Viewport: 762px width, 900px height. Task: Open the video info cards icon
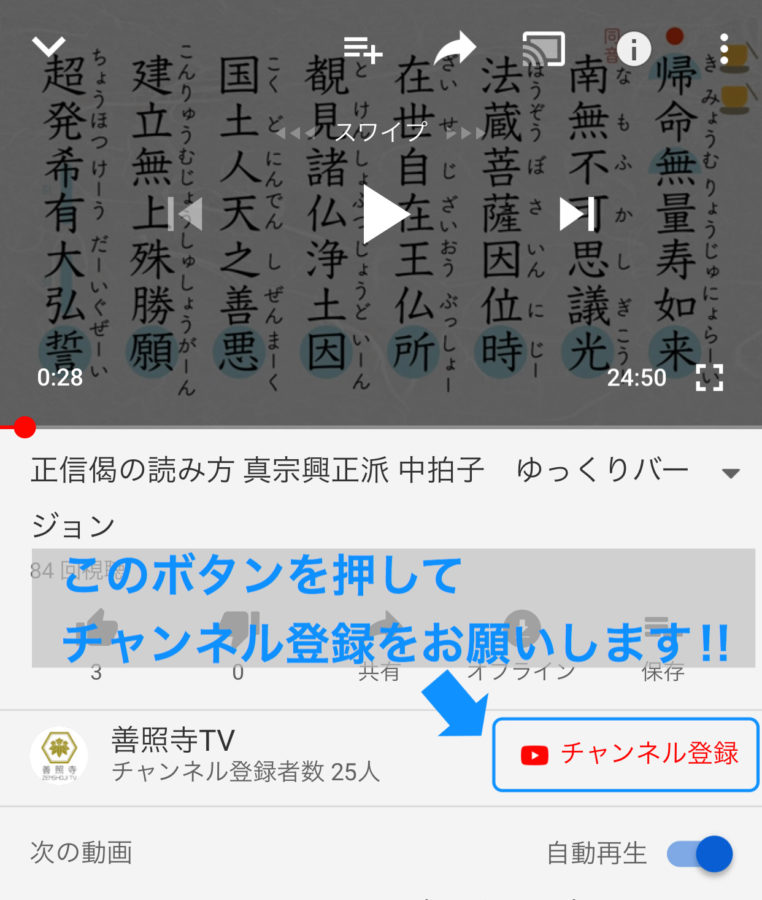tap(634, 48)
